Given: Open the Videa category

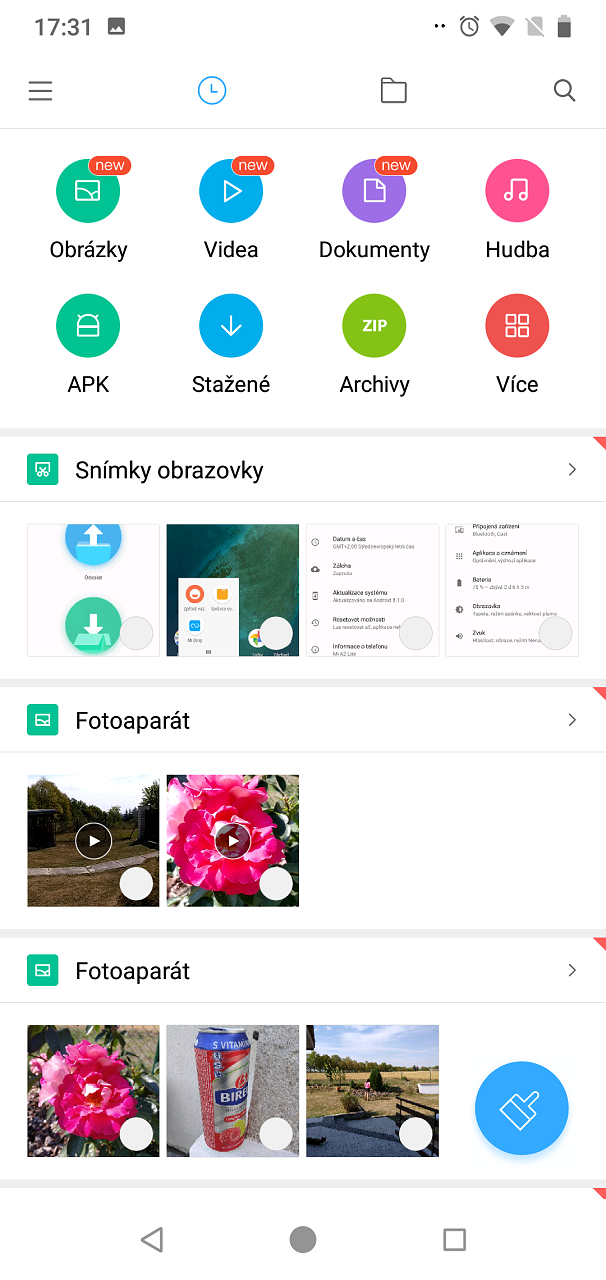Looking at the screenshot, I should [231, 210].
